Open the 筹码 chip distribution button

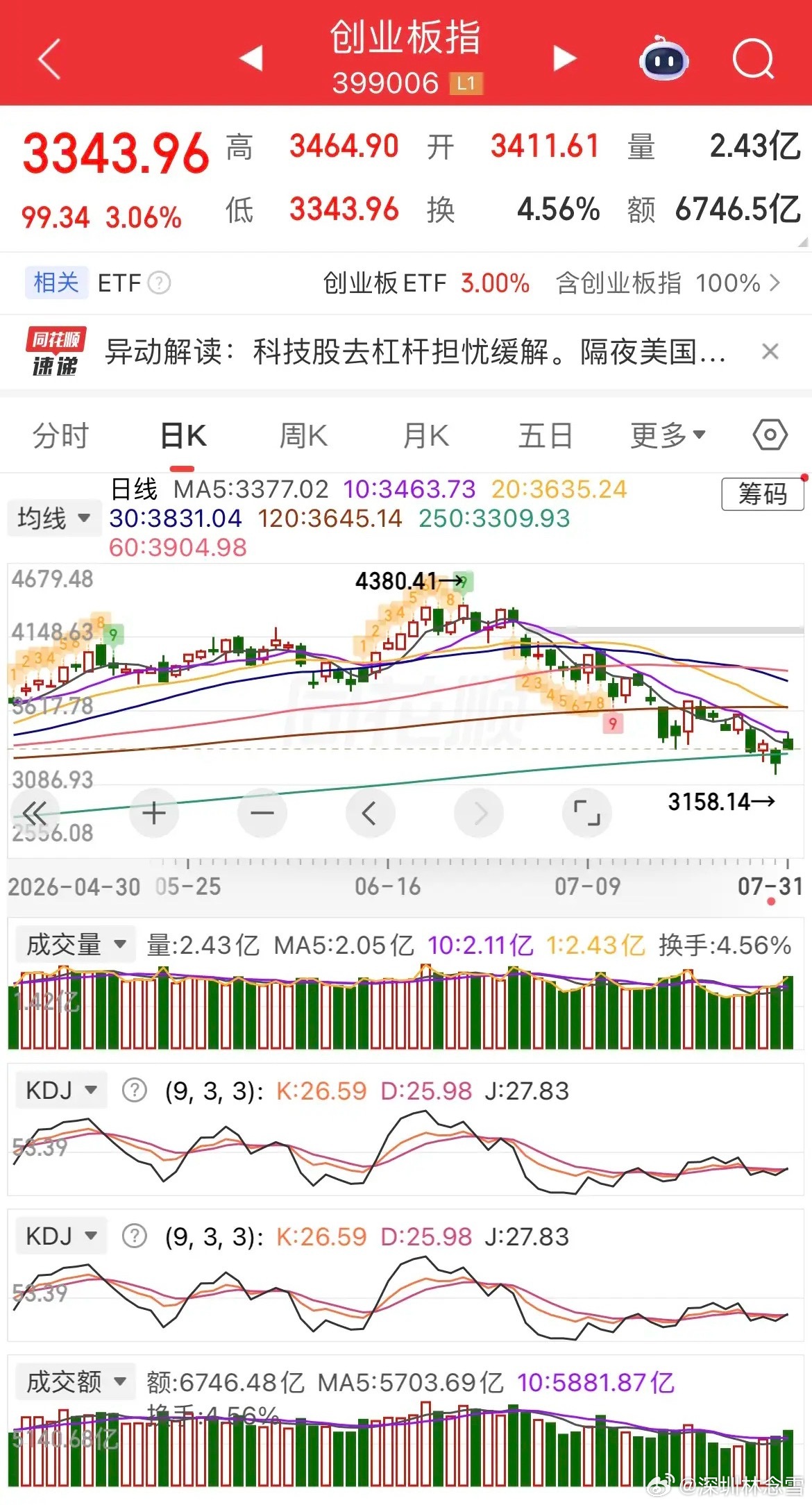coord(763,494)
